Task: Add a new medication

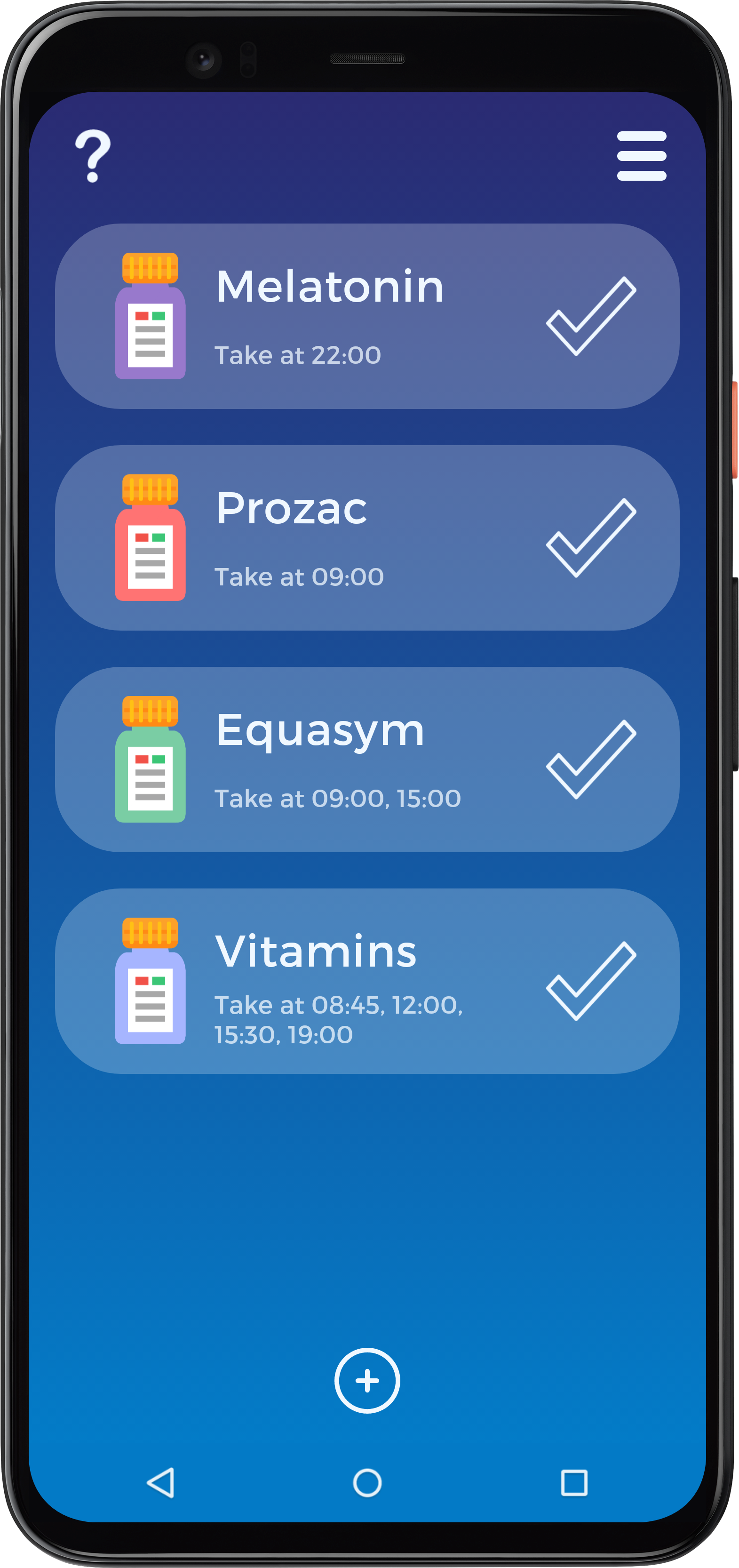Action: click(367, 1380)
